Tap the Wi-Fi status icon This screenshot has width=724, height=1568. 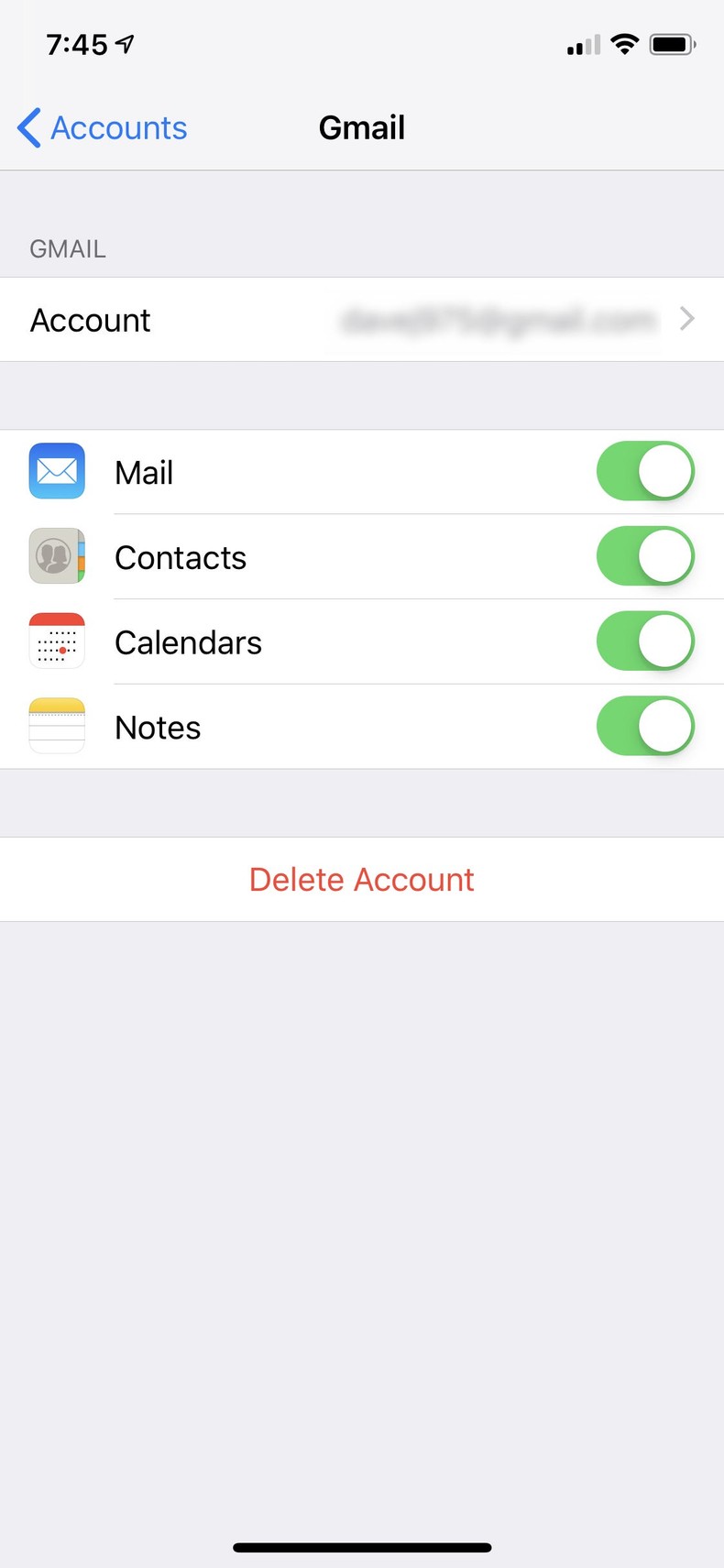coord(624,43)
